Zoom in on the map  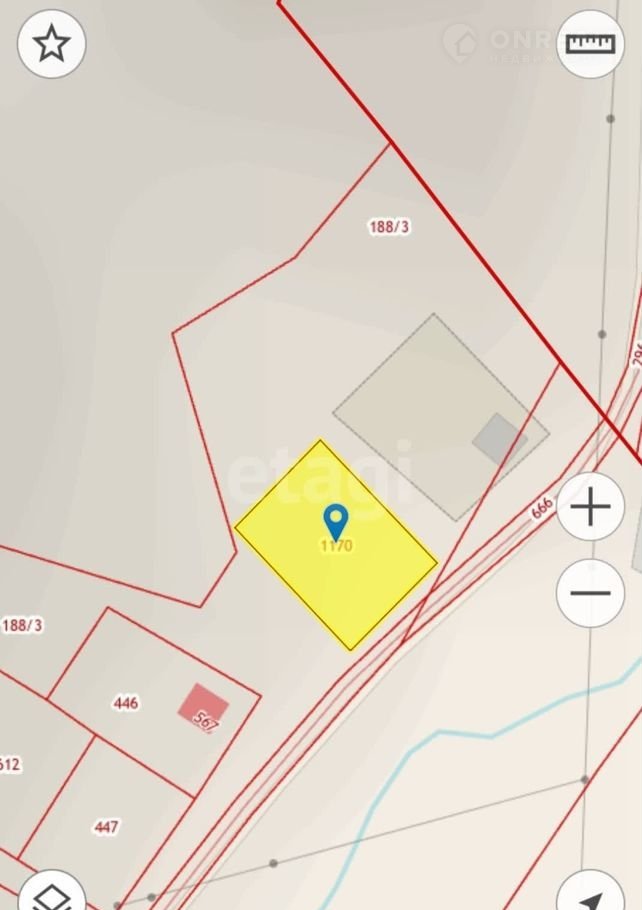click(590, 508)
